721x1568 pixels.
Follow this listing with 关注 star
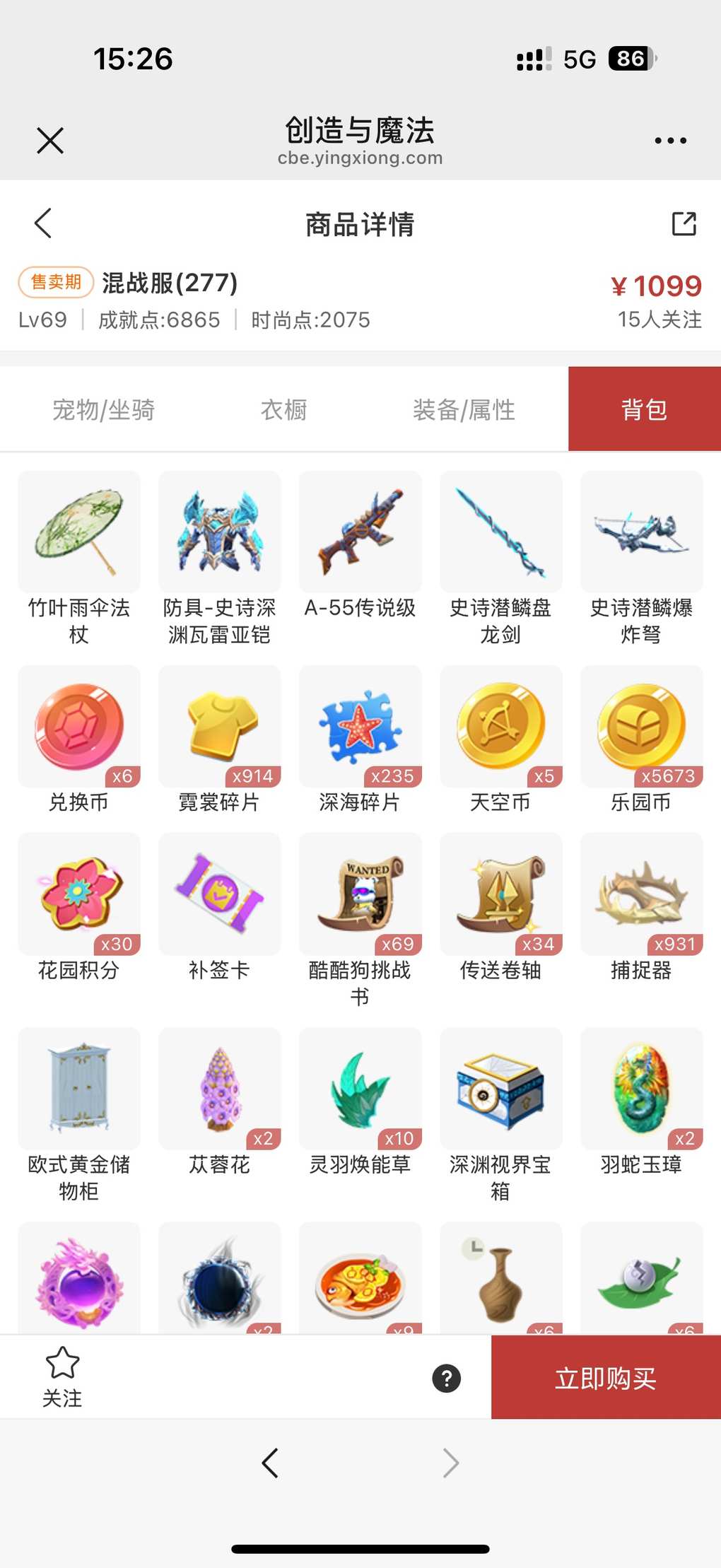click(x=62, y=1376)
